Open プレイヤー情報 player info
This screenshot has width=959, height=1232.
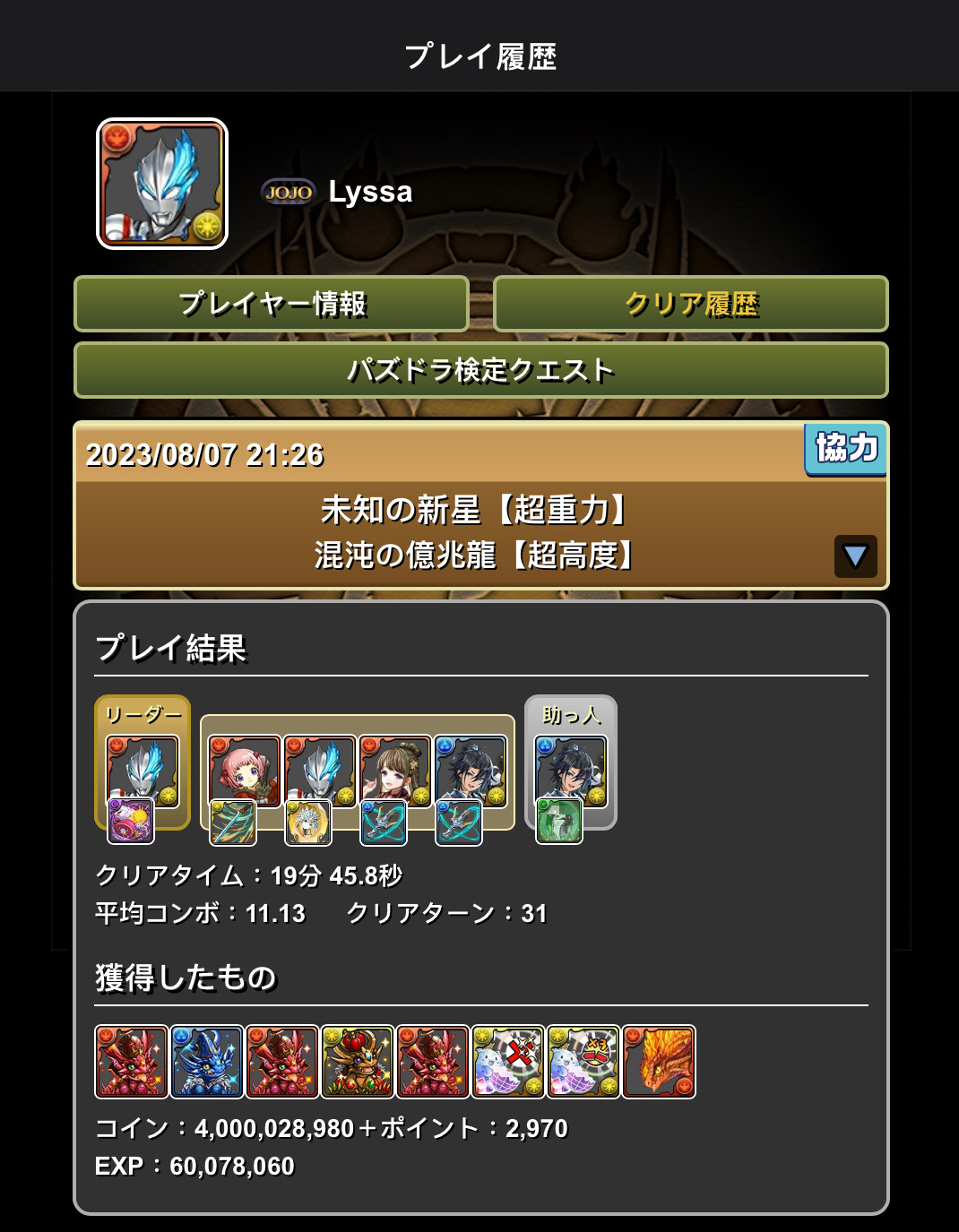point(271,304)
